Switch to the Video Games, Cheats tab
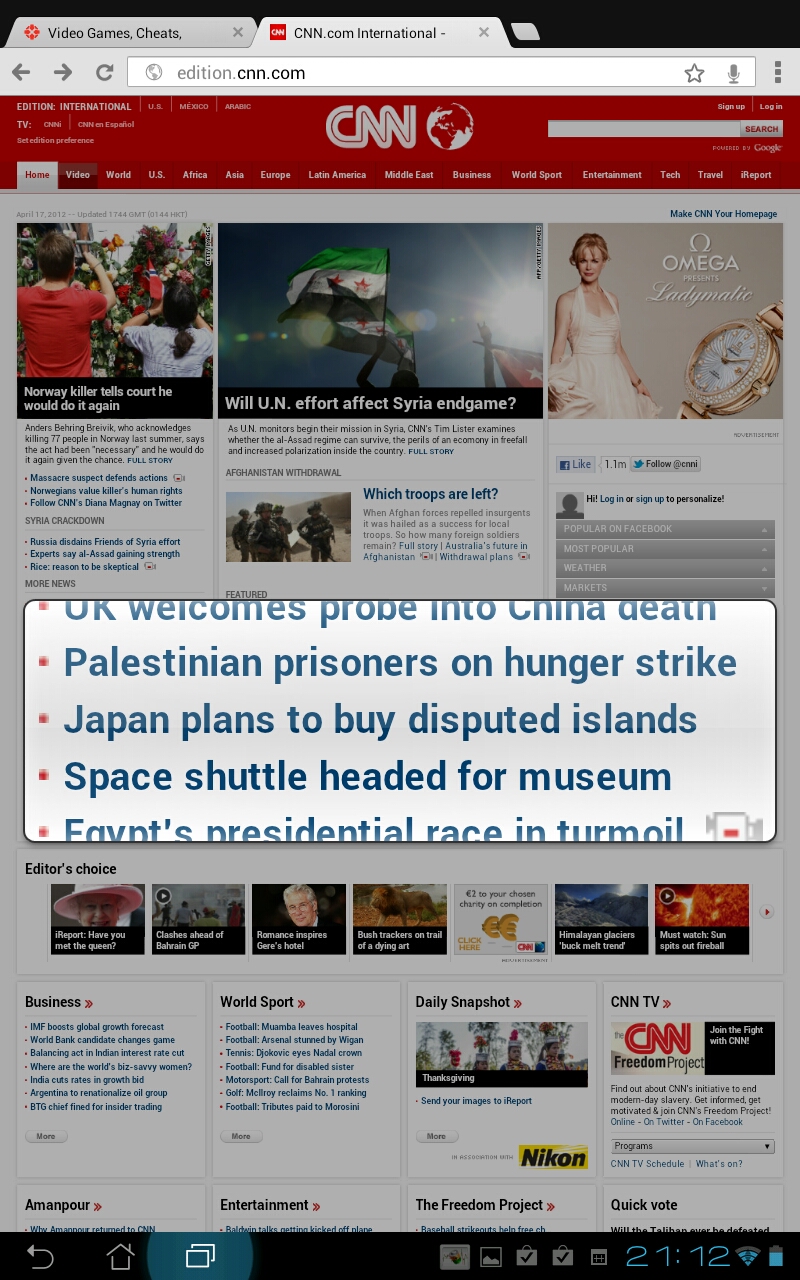The width and height of the screenshot is (800, 1280). point(128,33)
